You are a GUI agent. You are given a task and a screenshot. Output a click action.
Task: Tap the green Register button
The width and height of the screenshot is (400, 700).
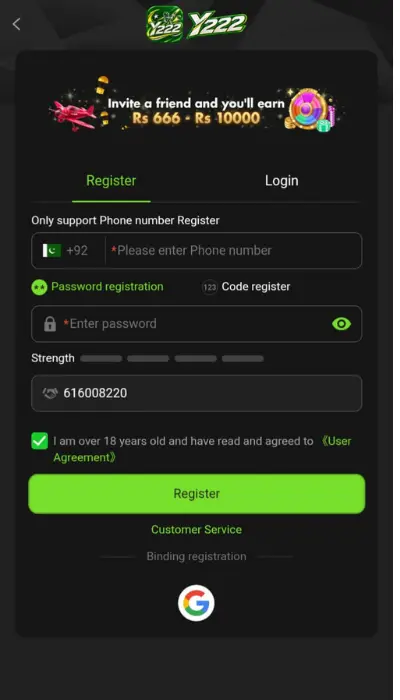(196, 494)
